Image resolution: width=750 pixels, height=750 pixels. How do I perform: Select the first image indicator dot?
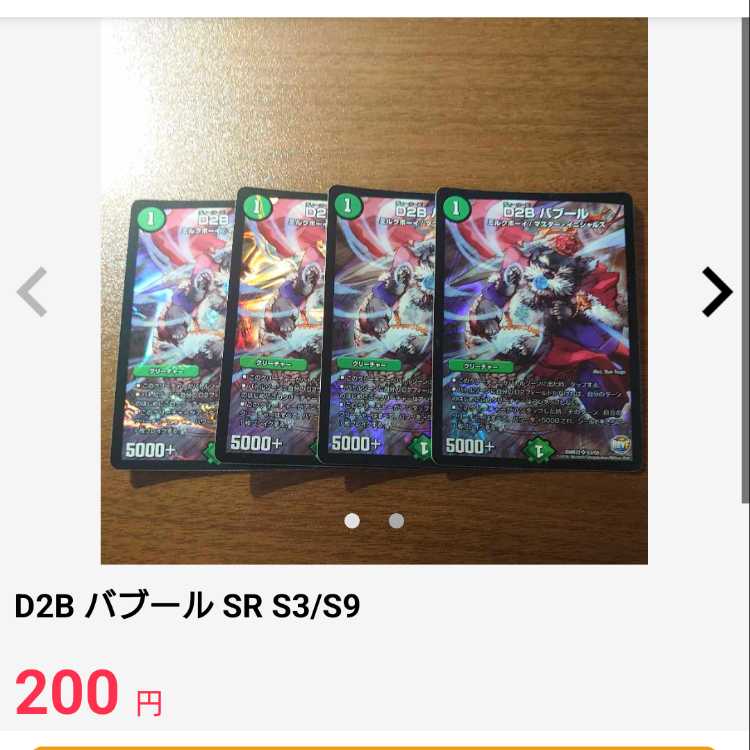(352, 521)
